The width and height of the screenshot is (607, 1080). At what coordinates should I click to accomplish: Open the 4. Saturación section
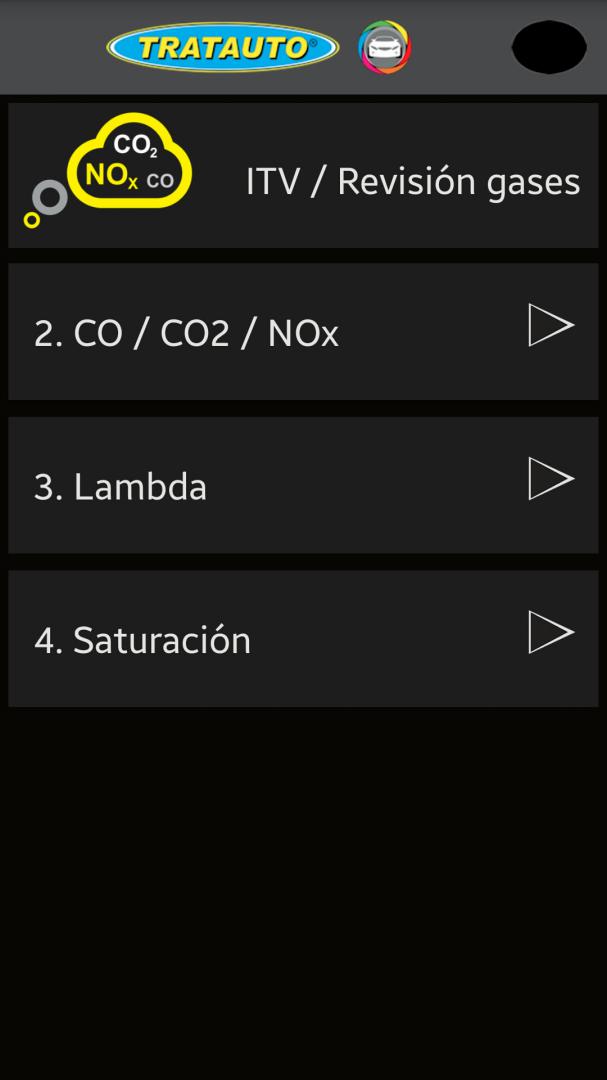(303, 639)
